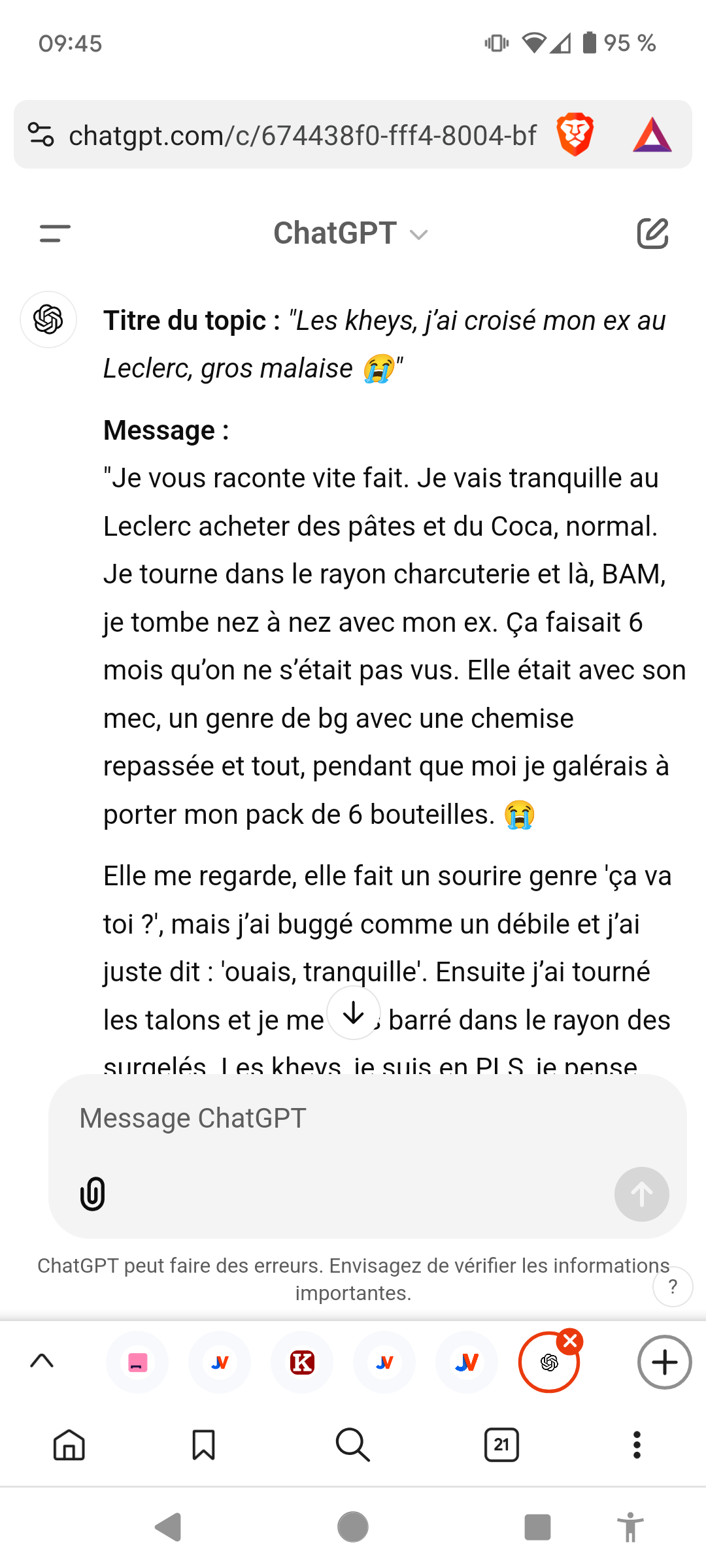The image size is (706, 1568).
Task: Collapse the tab strip with the chevron
Action: click(x=42, y=1361)
